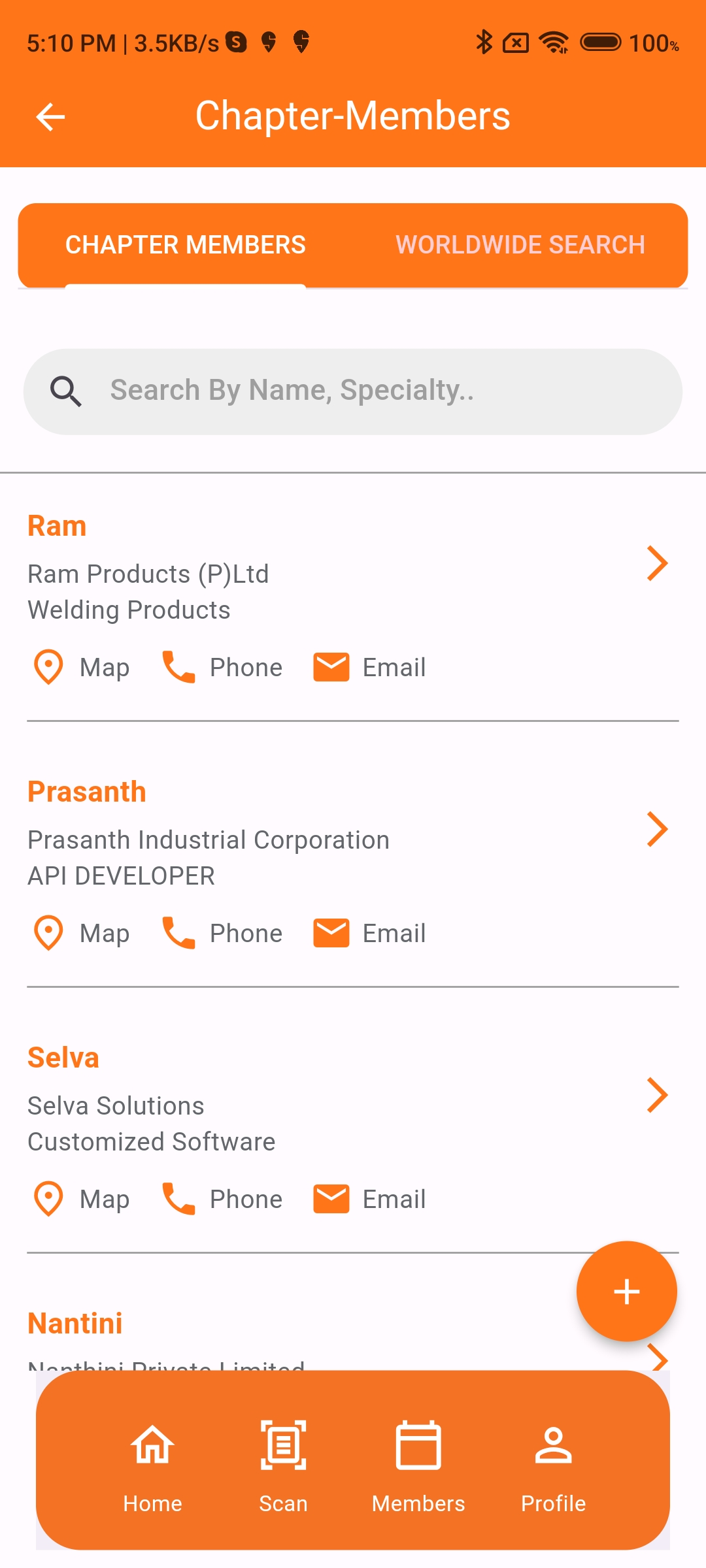
Task: Email Prasanth Industrial Corporation
Action: 370,933
